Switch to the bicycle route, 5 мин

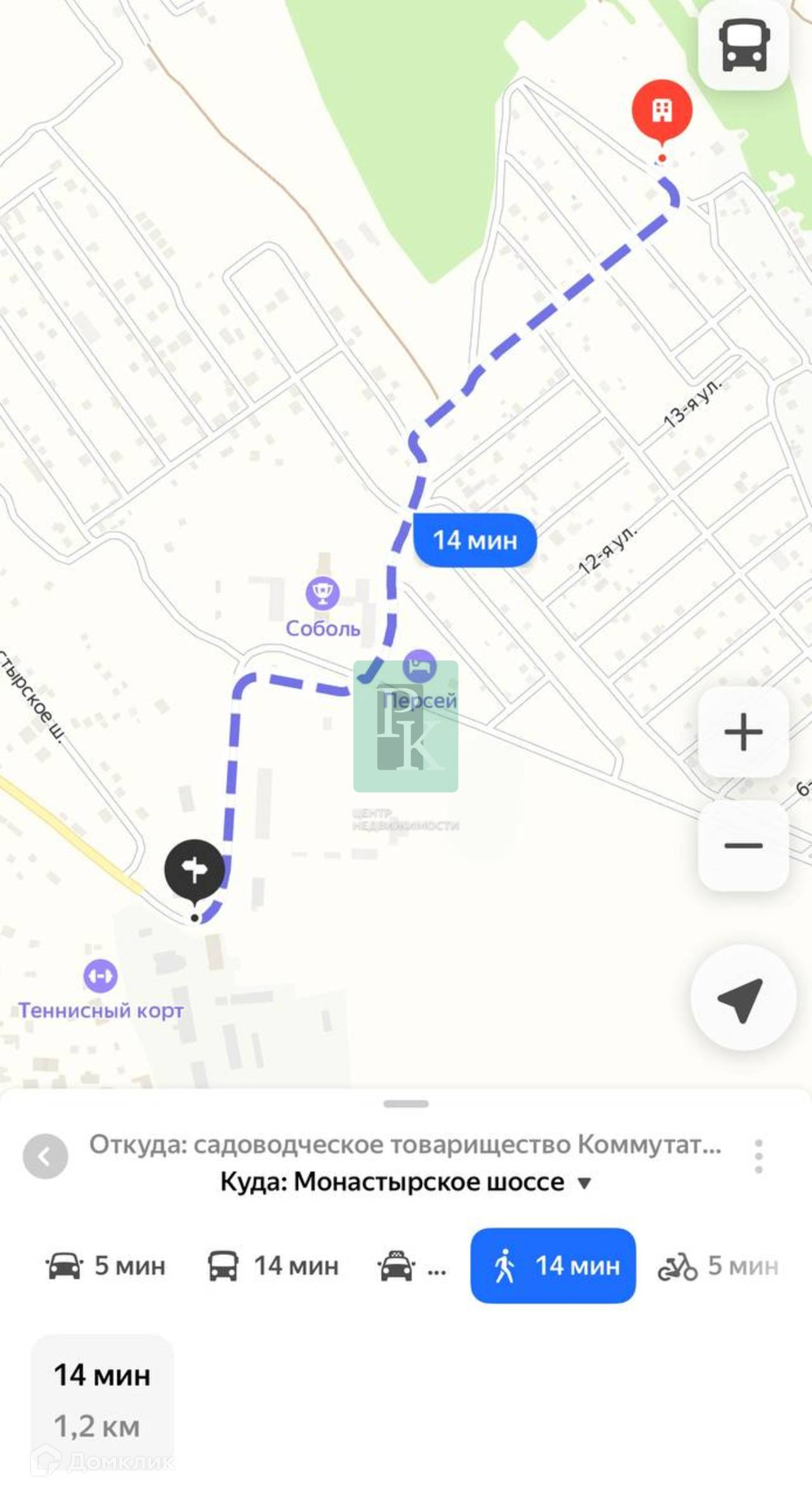point(717,1266)
